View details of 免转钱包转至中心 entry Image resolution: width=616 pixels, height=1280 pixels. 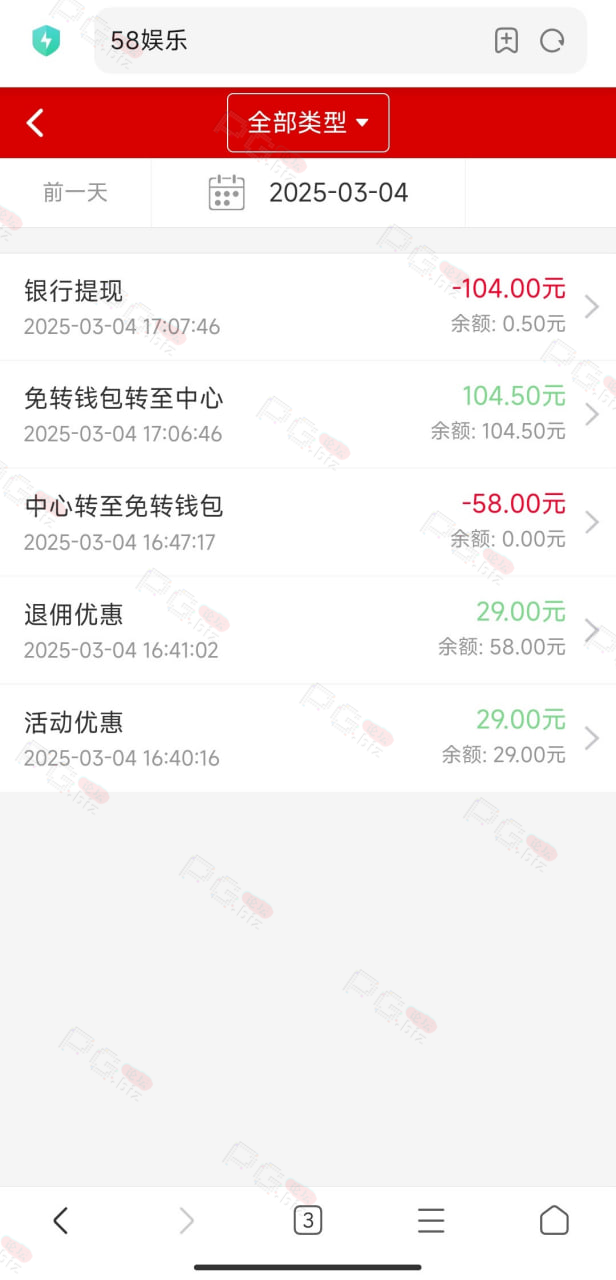(x=308, y=415)
